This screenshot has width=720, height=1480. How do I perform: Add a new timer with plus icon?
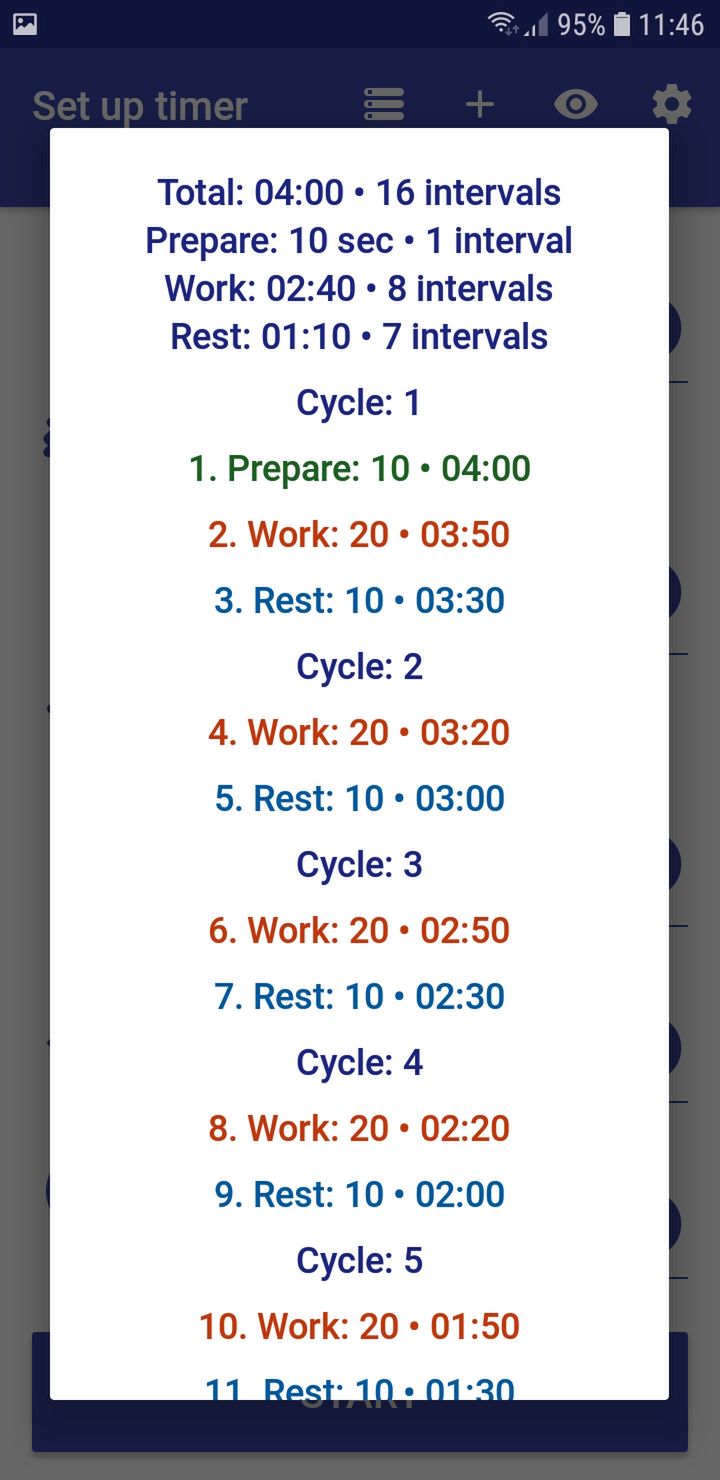click(x=480, y=104)
